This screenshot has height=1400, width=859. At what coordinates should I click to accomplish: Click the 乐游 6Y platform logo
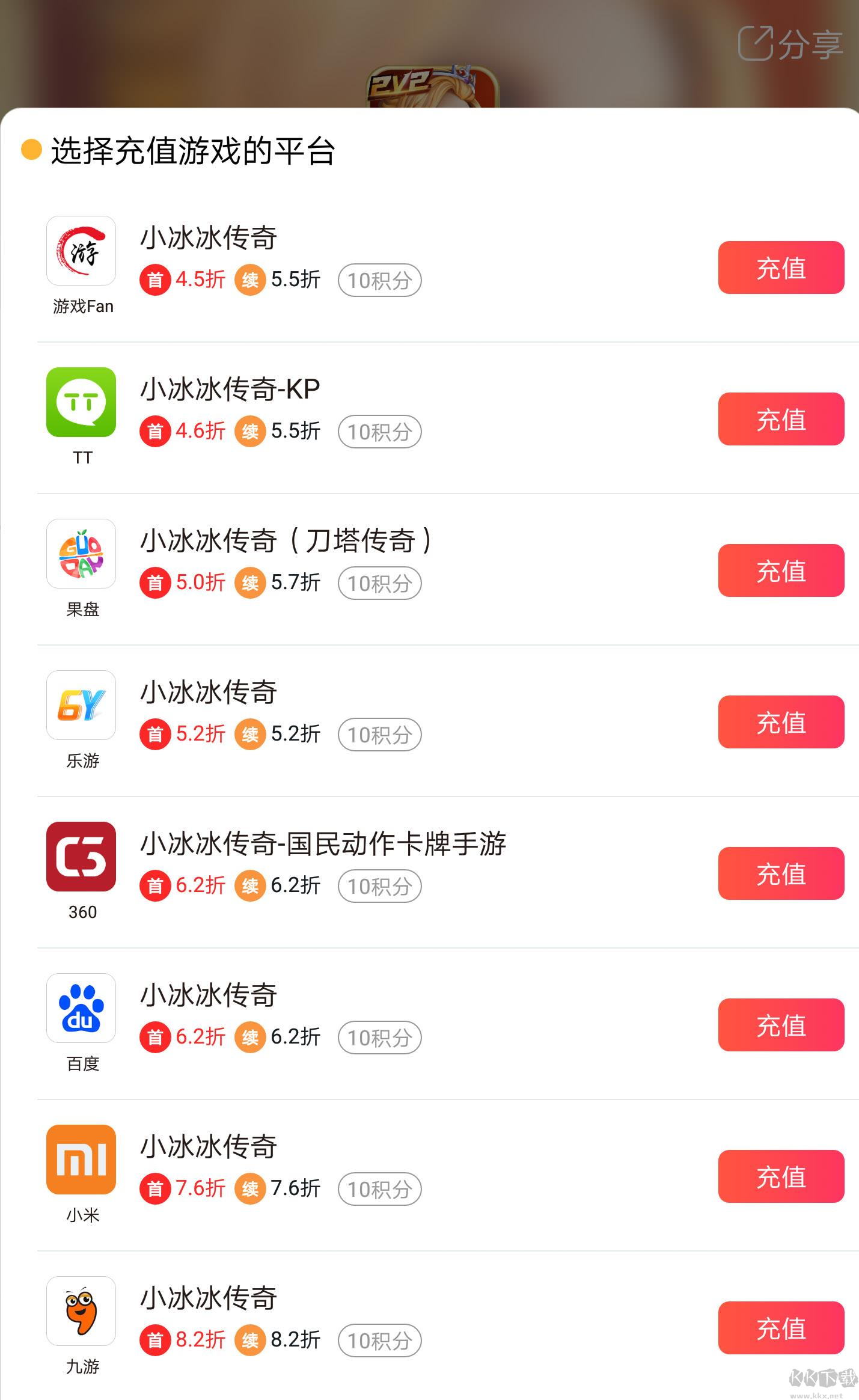(x=81, y=706)
